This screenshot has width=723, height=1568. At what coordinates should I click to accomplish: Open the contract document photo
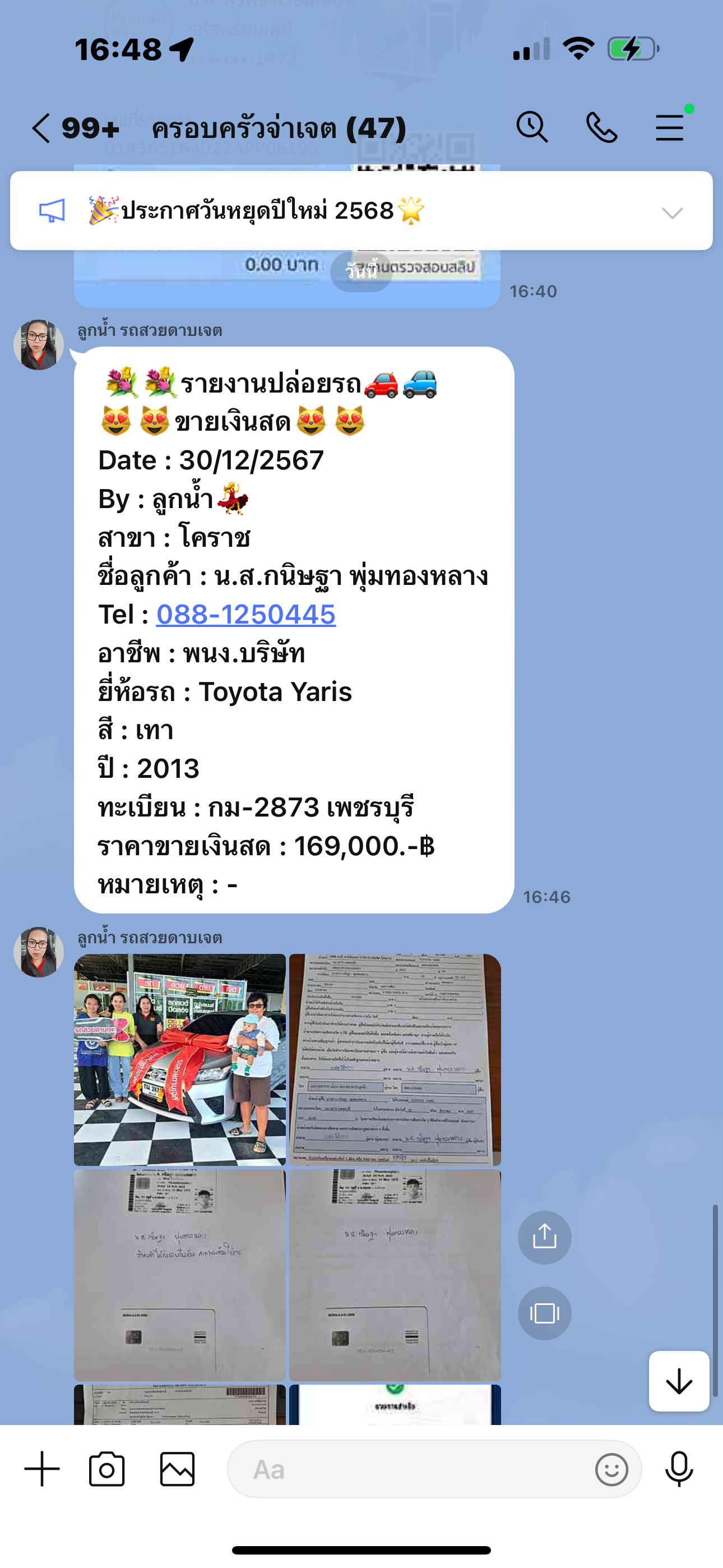395,1060
